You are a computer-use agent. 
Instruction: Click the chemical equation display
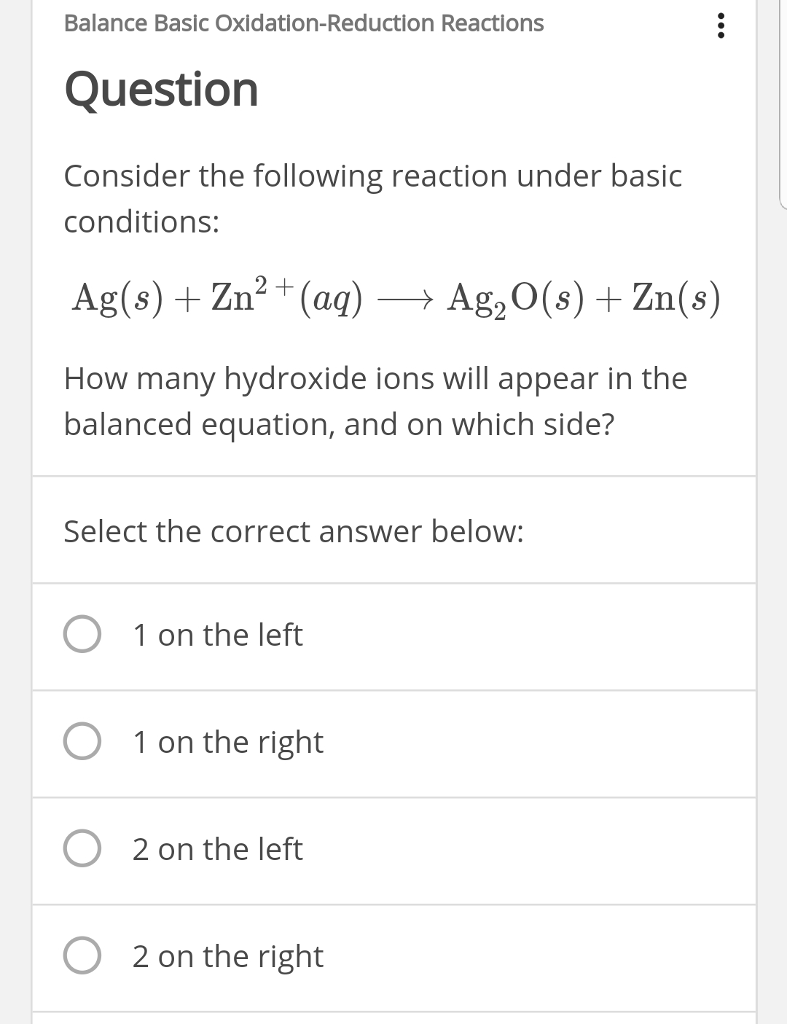[x=393, y=295]
